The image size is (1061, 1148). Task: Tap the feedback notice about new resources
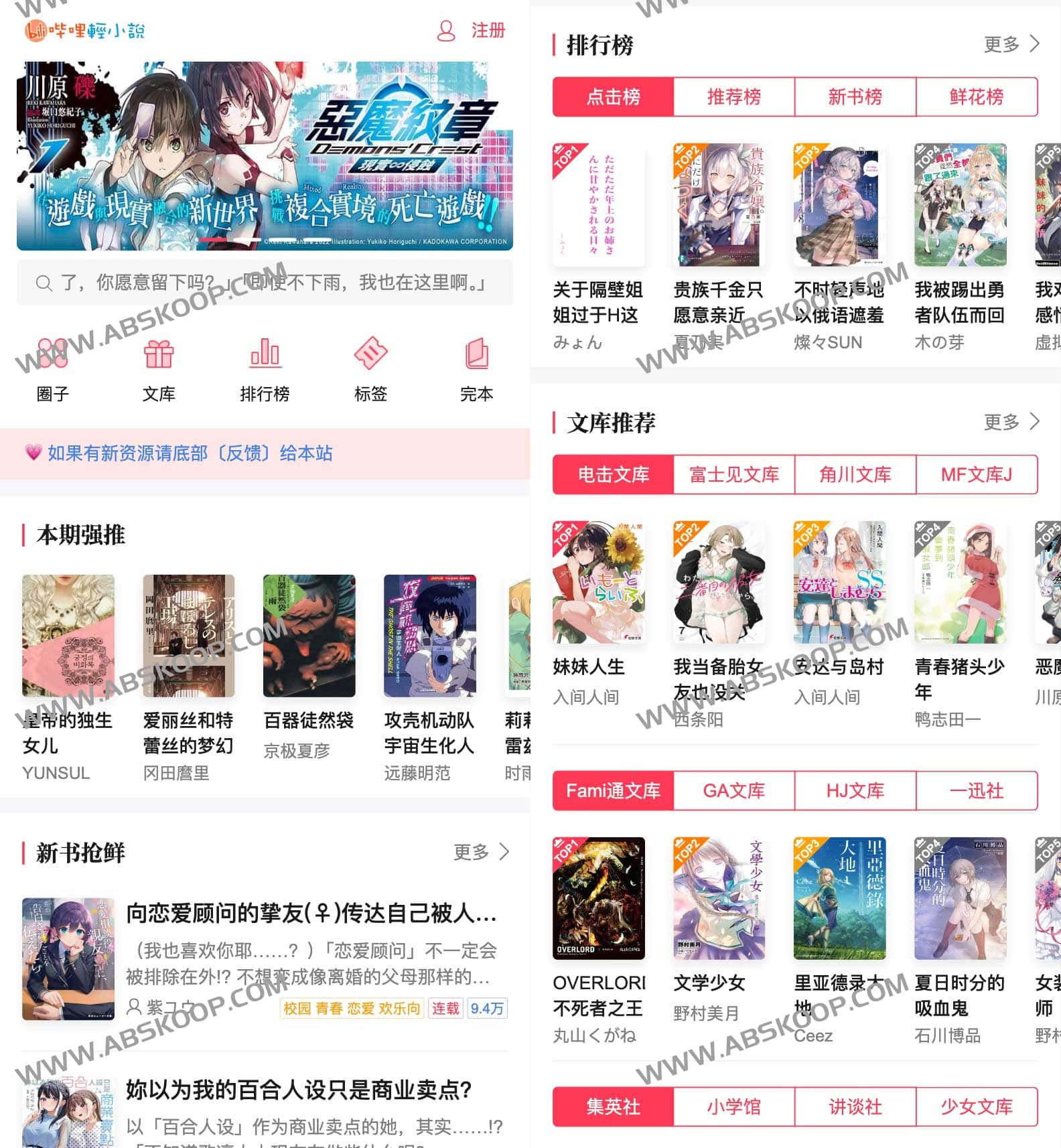click(x=190, y=453)
